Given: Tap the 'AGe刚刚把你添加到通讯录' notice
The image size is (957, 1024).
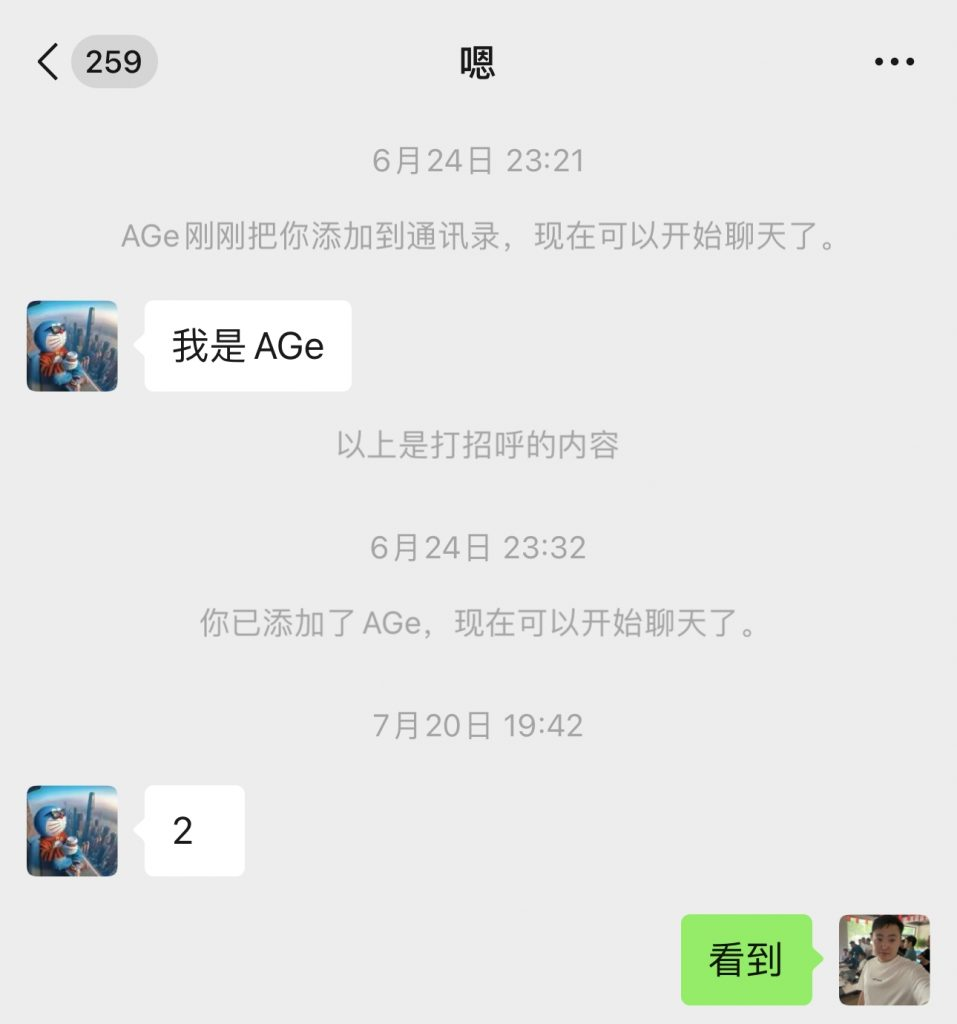Looking at the screenshot, I should 477,237.
